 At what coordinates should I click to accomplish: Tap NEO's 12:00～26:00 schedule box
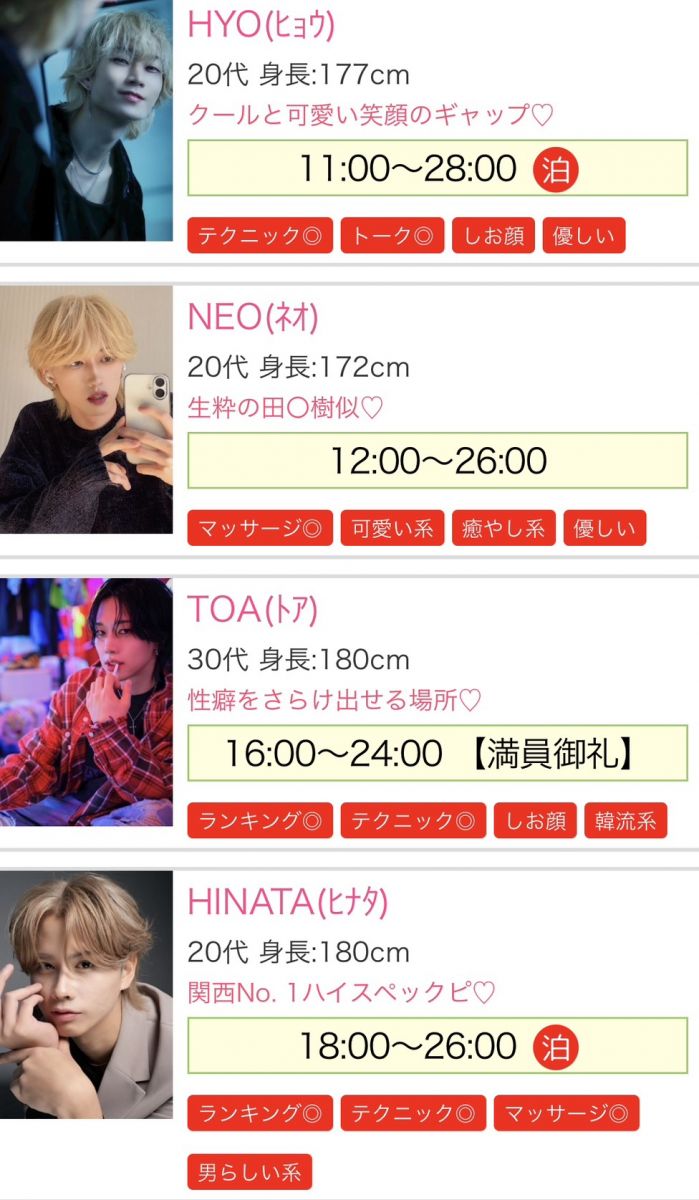pos(437,461)
